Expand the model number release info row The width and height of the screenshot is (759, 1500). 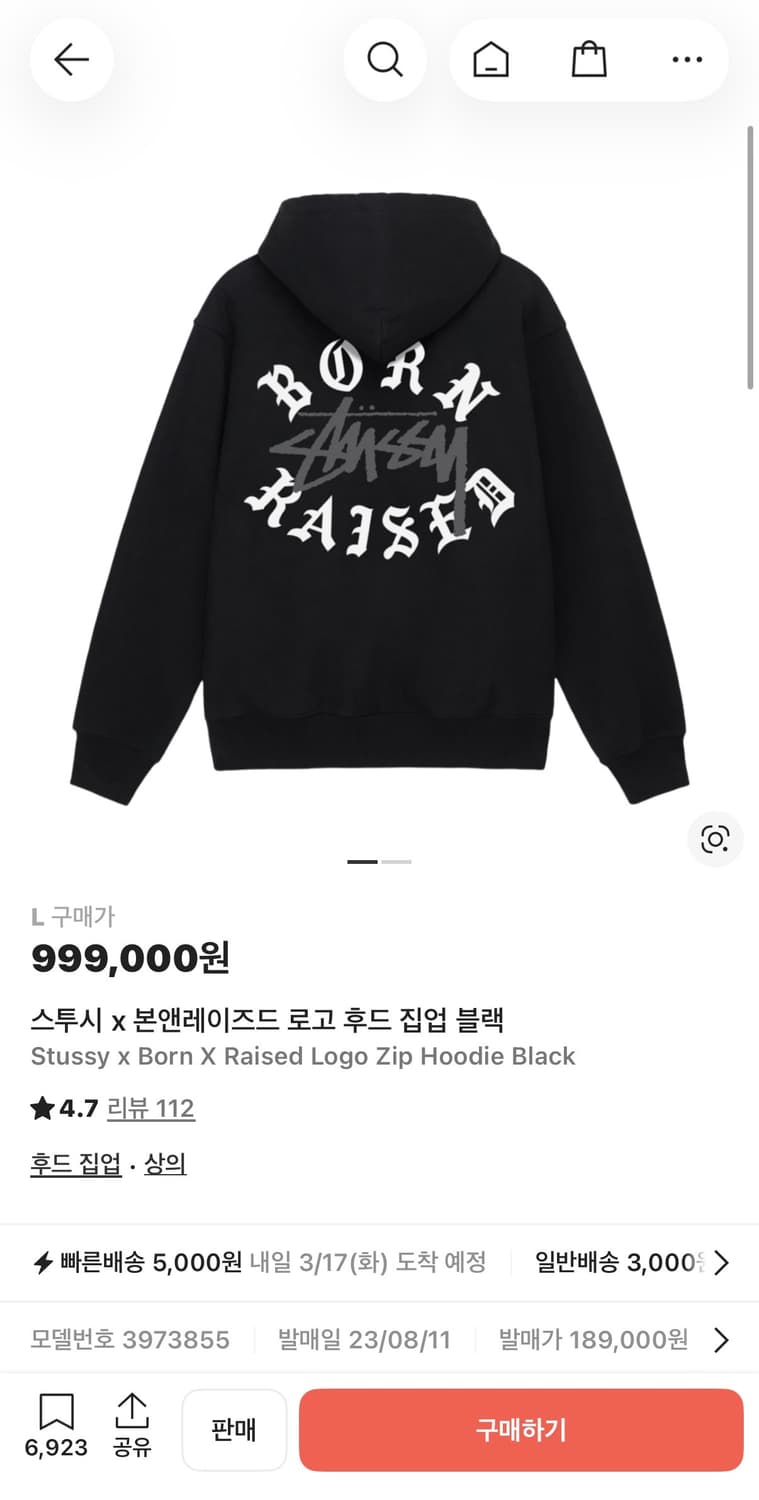click(x=722, y=1339)
